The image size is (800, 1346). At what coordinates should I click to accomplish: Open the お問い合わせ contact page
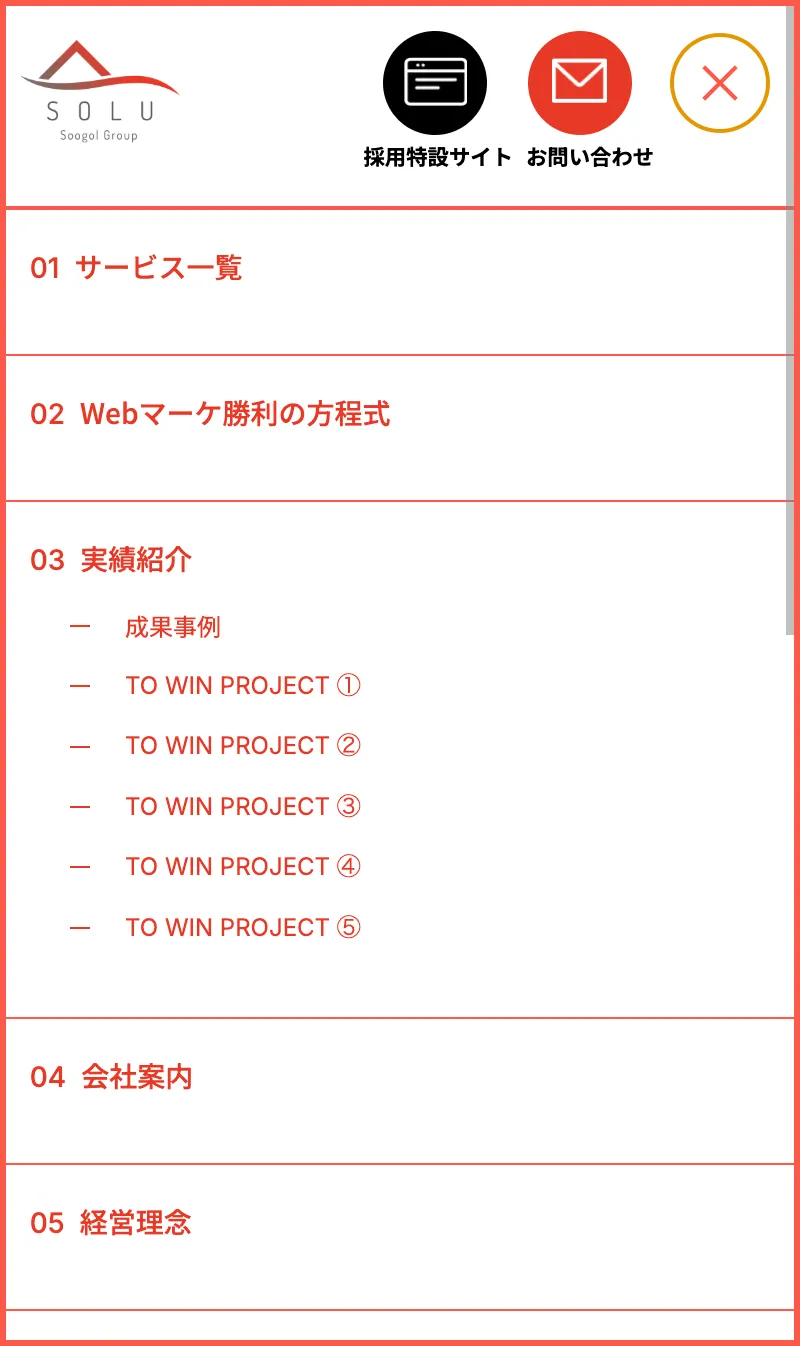[580, 83]
